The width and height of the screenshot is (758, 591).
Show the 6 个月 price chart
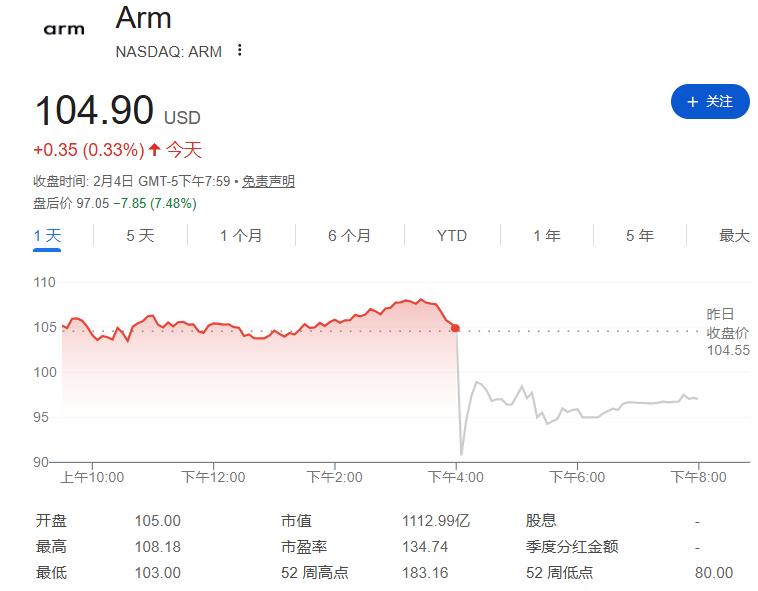(349, 236)
